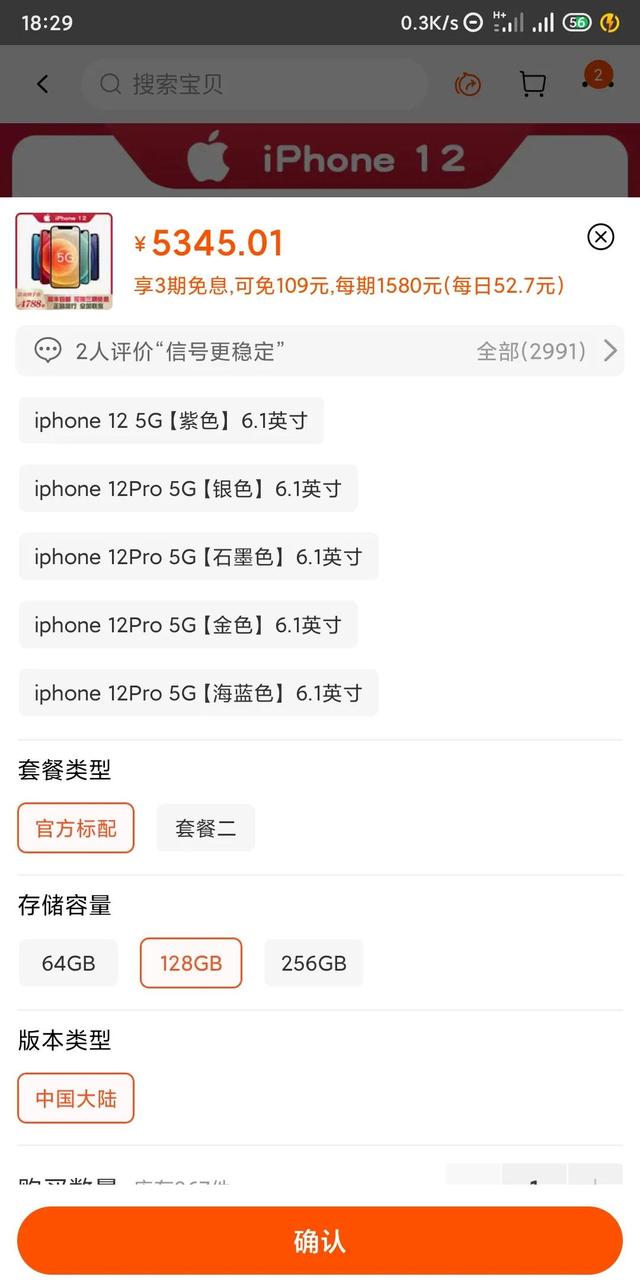
Task: Pick iphone 12Pro 5G 石墨色 option
Action: coord(198,557)
